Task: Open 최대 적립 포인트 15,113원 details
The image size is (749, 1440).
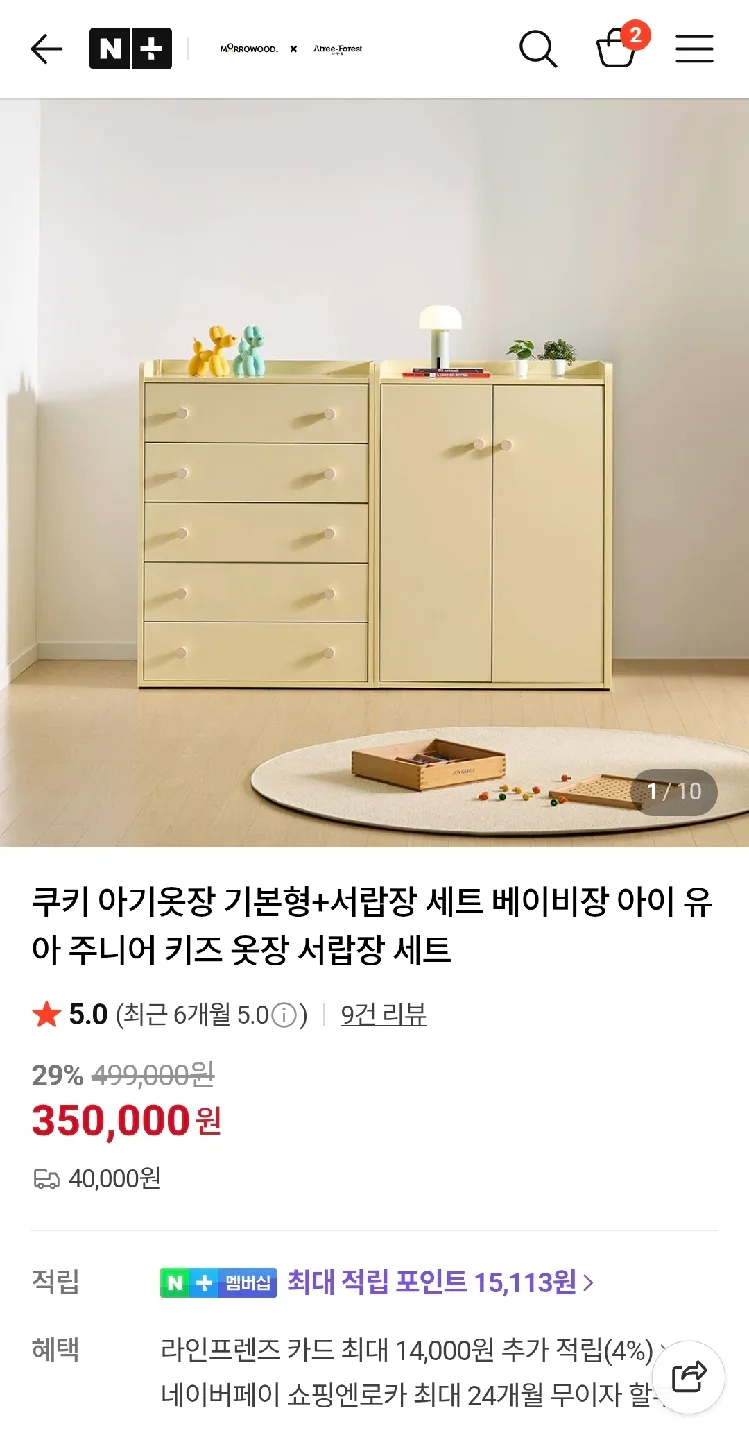Action: (x=440, y=1282)
